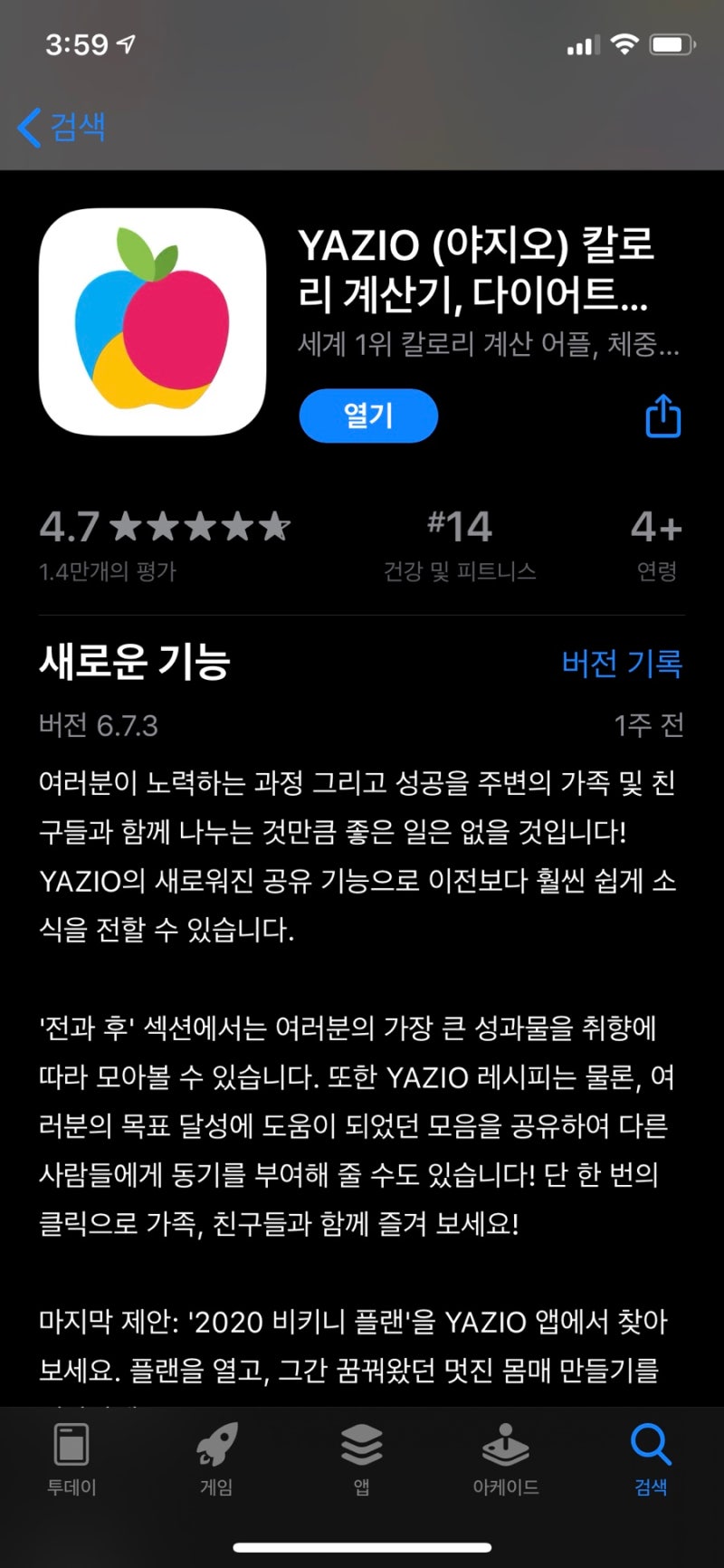Select the 검색 tab

651,1458
